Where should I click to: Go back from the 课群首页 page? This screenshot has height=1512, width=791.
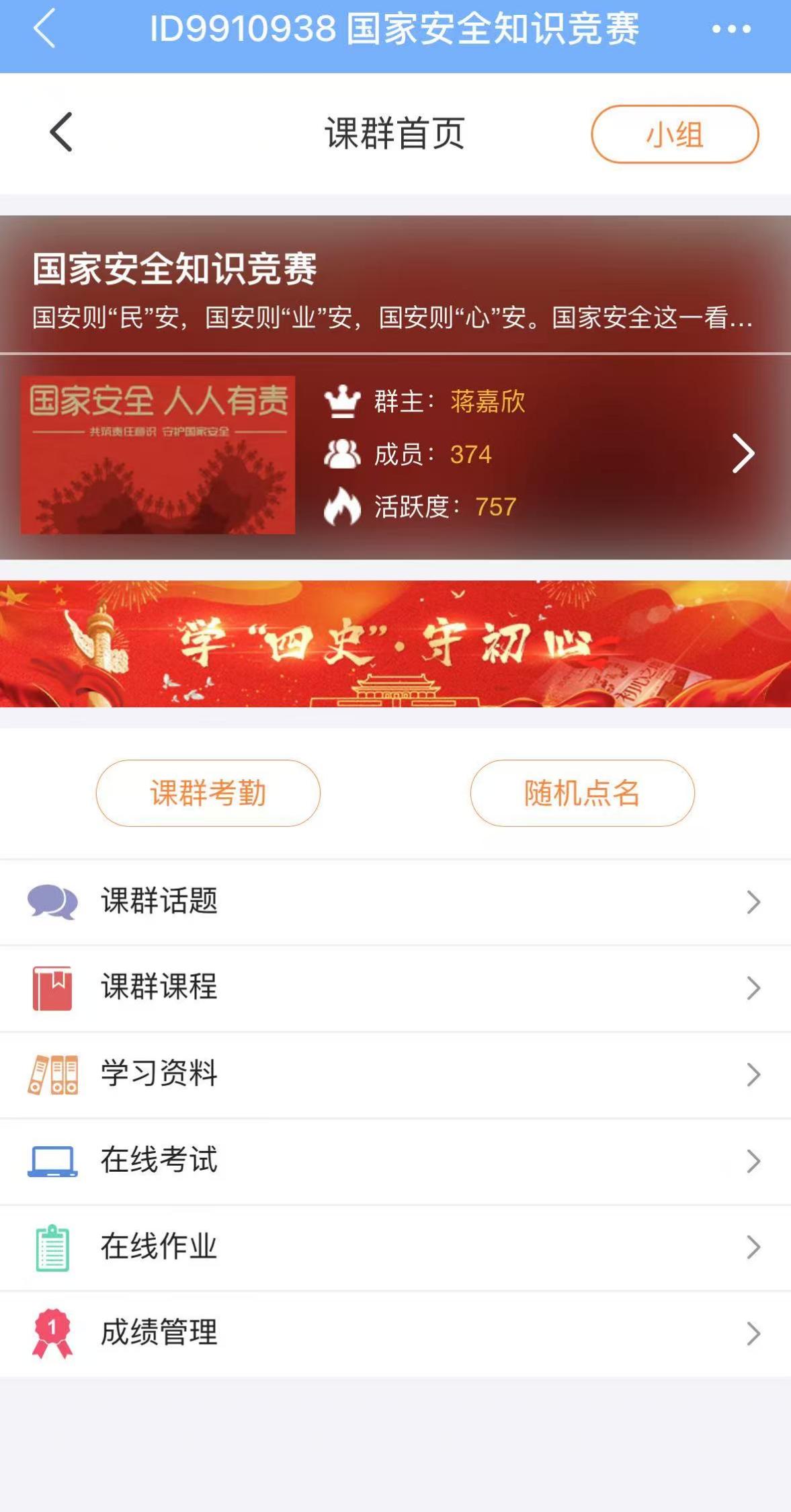pos(61,132)
